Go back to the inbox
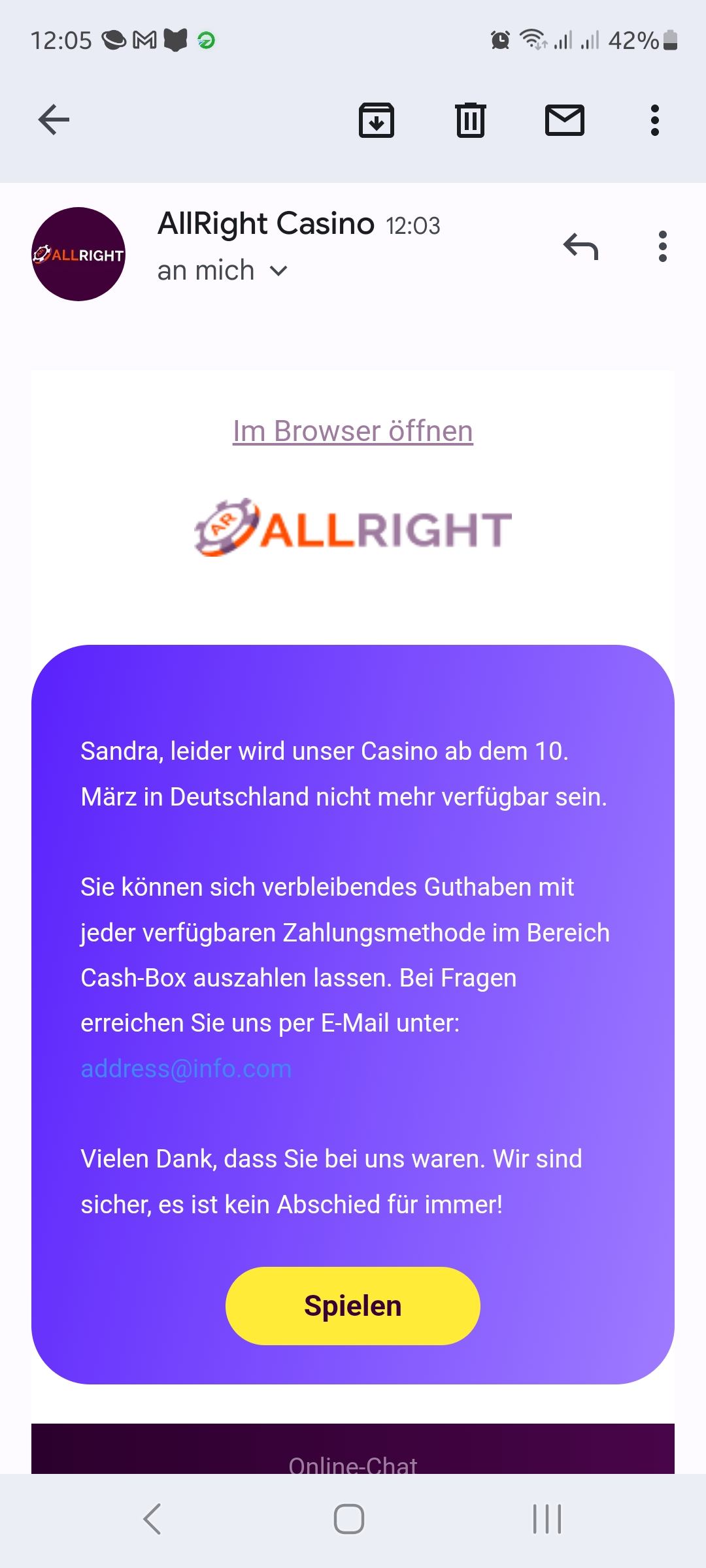Screen dimensions: 706x1568 [54, 120]
